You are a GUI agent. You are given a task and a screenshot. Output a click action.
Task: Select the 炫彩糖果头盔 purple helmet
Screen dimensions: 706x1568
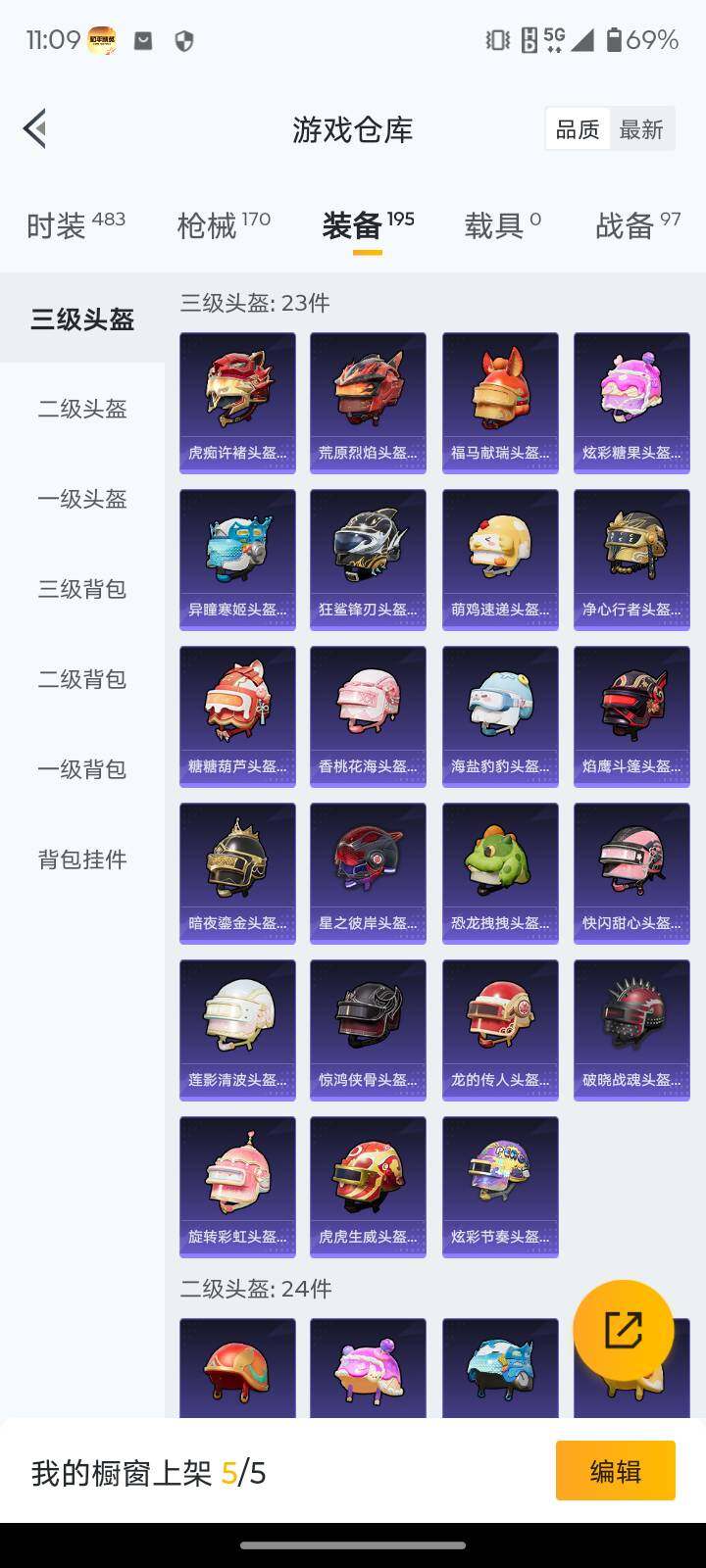pos(630,402)
